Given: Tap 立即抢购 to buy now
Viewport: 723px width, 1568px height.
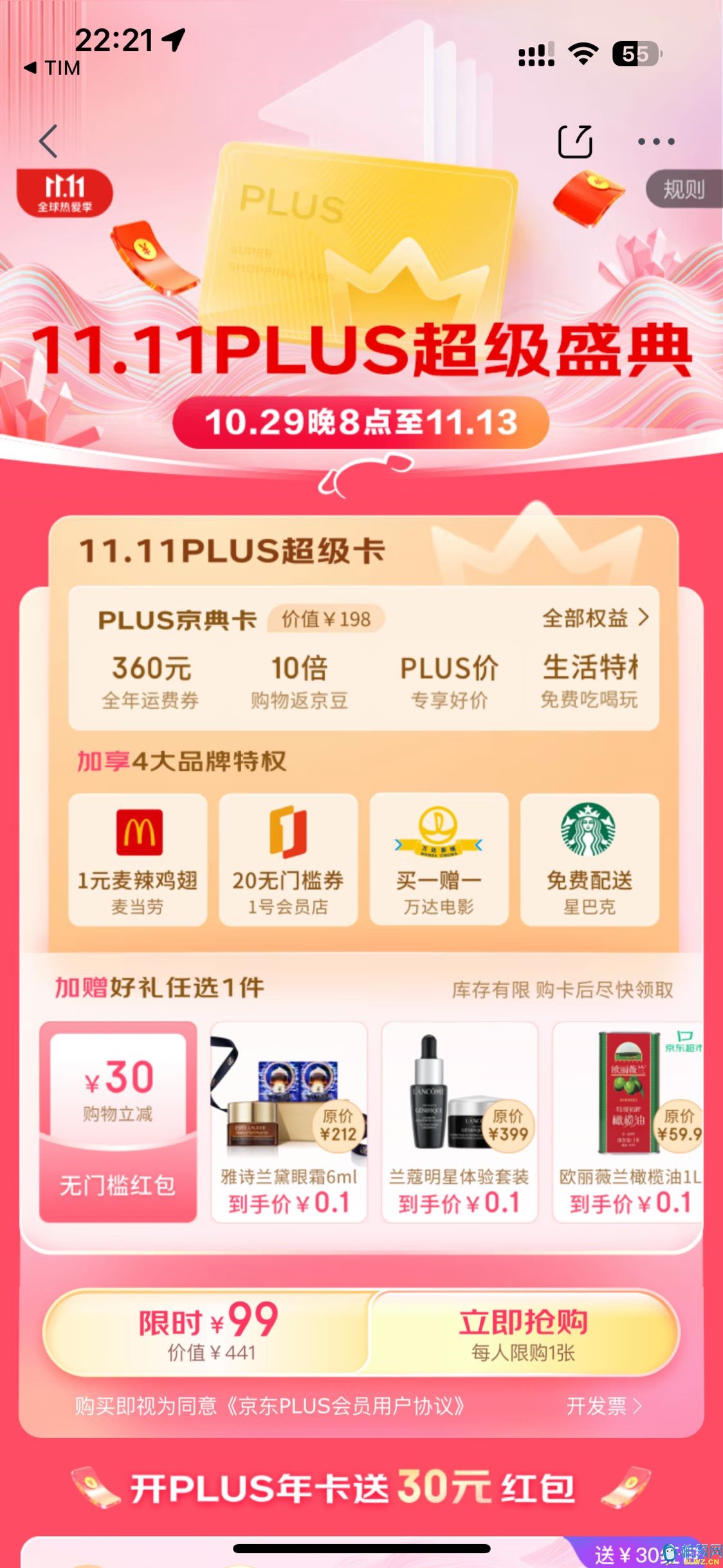Looking at the screenshot, I should [523, 1332].
